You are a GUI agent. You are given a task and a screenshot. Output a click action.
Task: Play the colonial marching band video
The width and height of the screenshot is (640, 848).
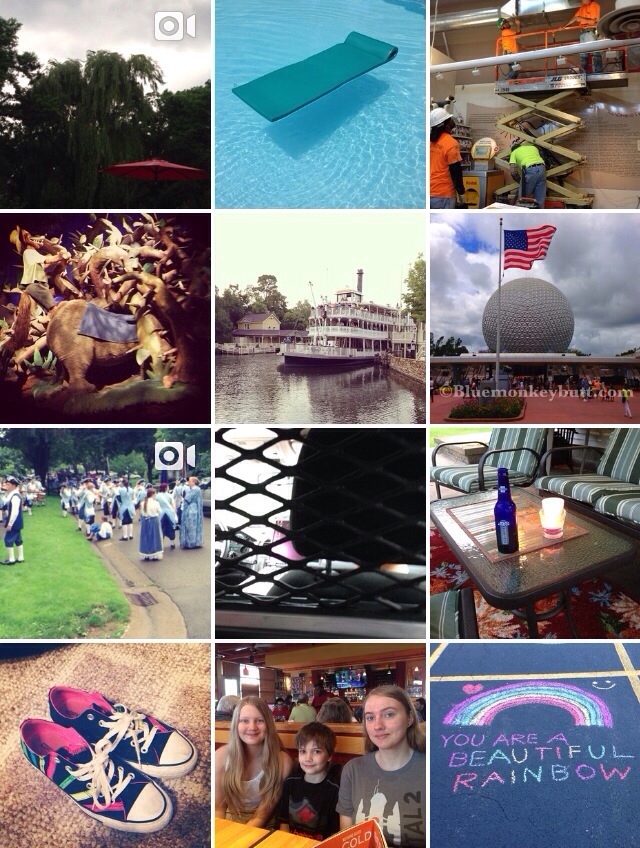tap(105, 533)
